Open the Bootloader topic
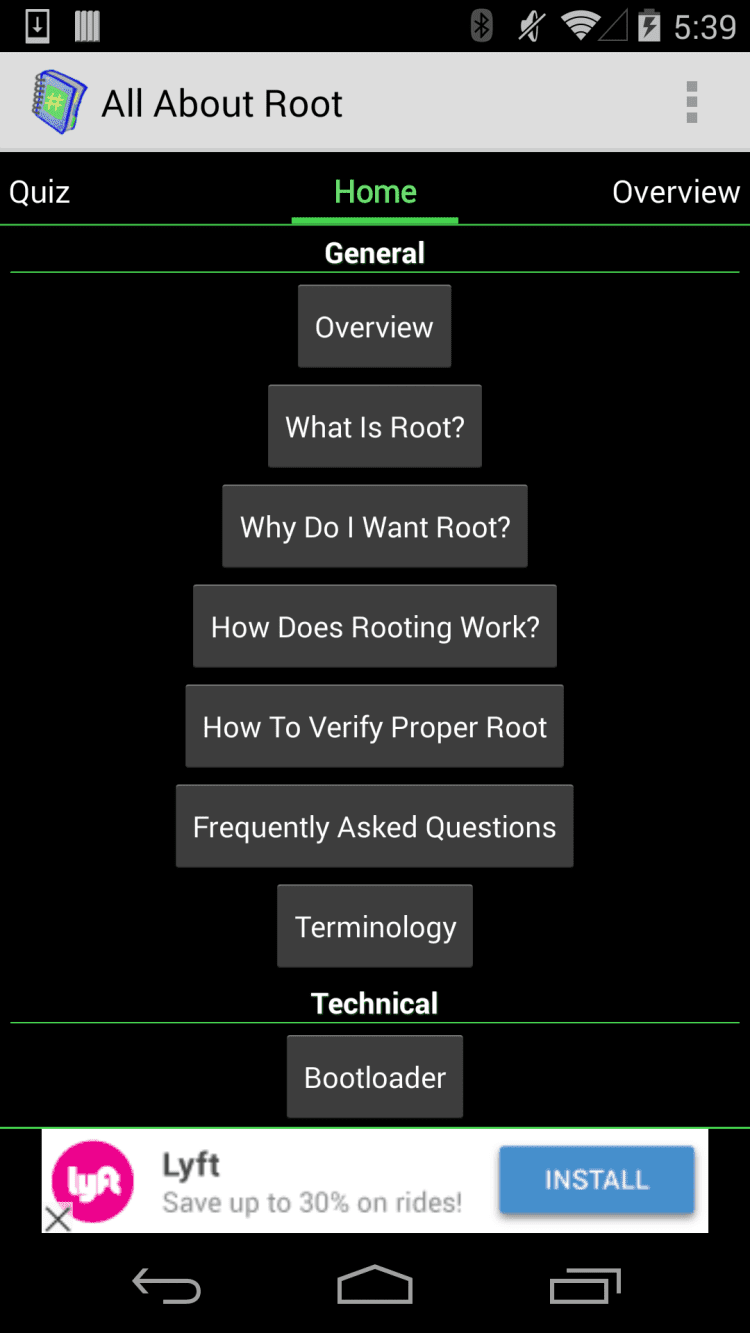The width and height of the screenshot is (750, 1333). pos(374,1077)
